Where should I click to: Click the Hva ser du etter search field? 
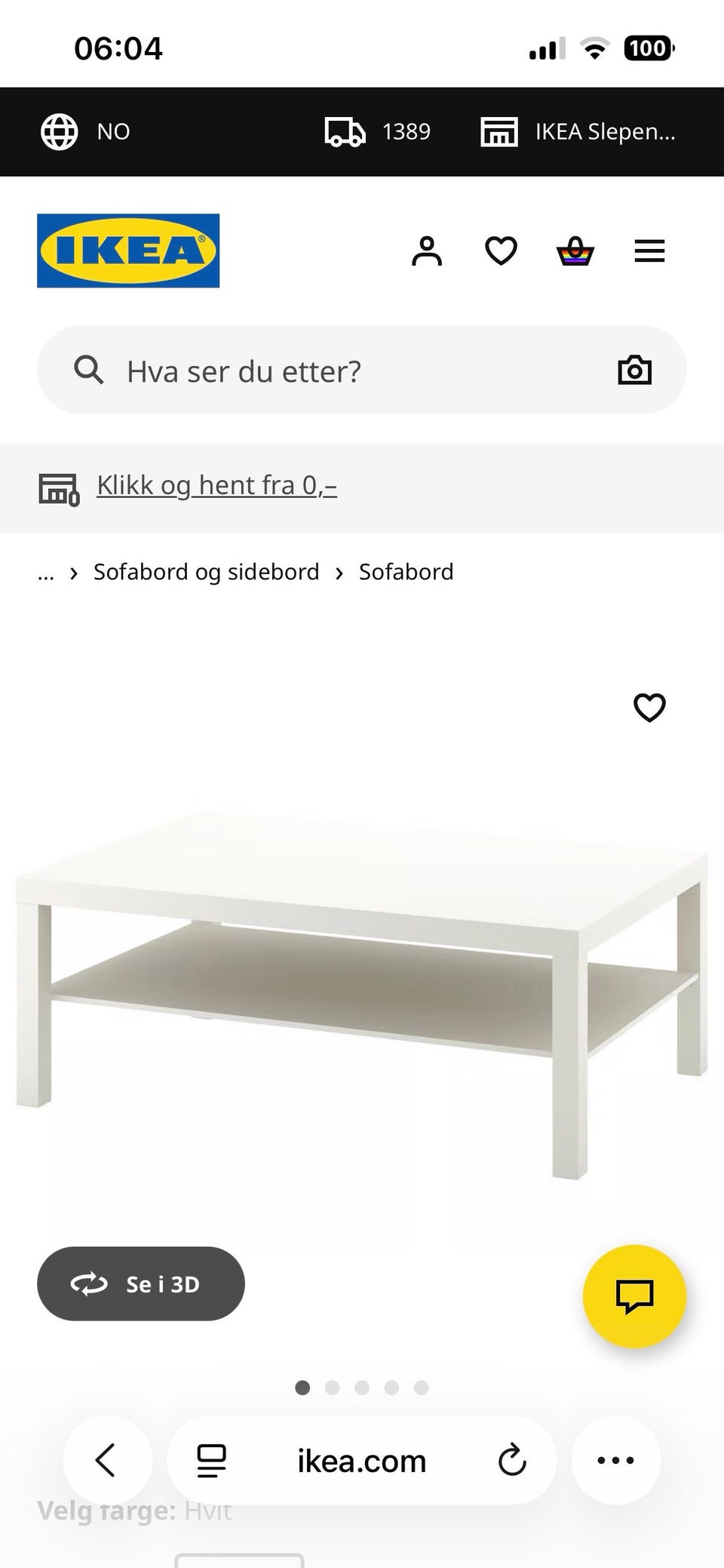click(302, 370)
